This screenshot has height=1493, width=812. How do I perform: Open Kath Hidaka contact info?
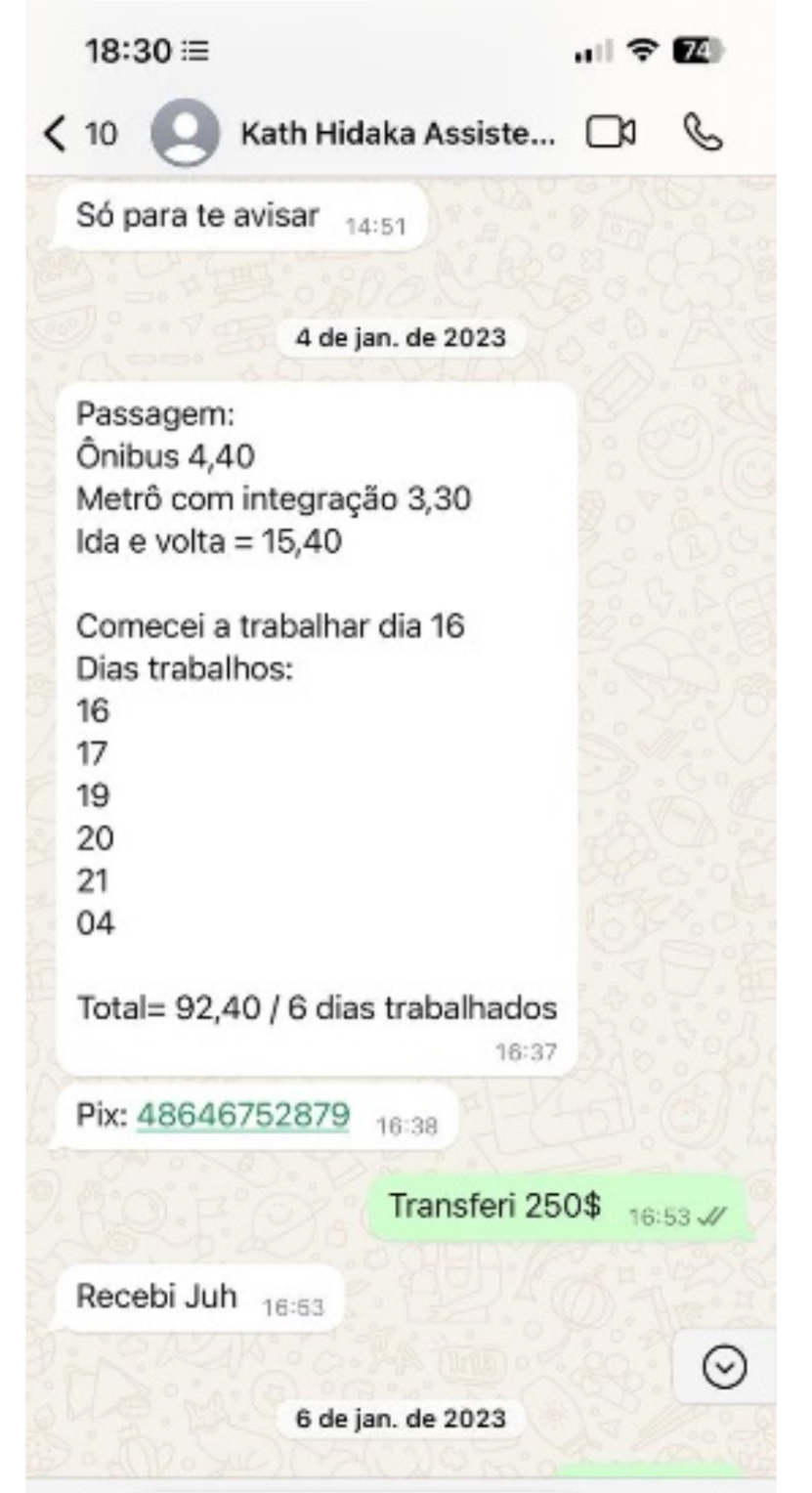[x=399, y=134]
